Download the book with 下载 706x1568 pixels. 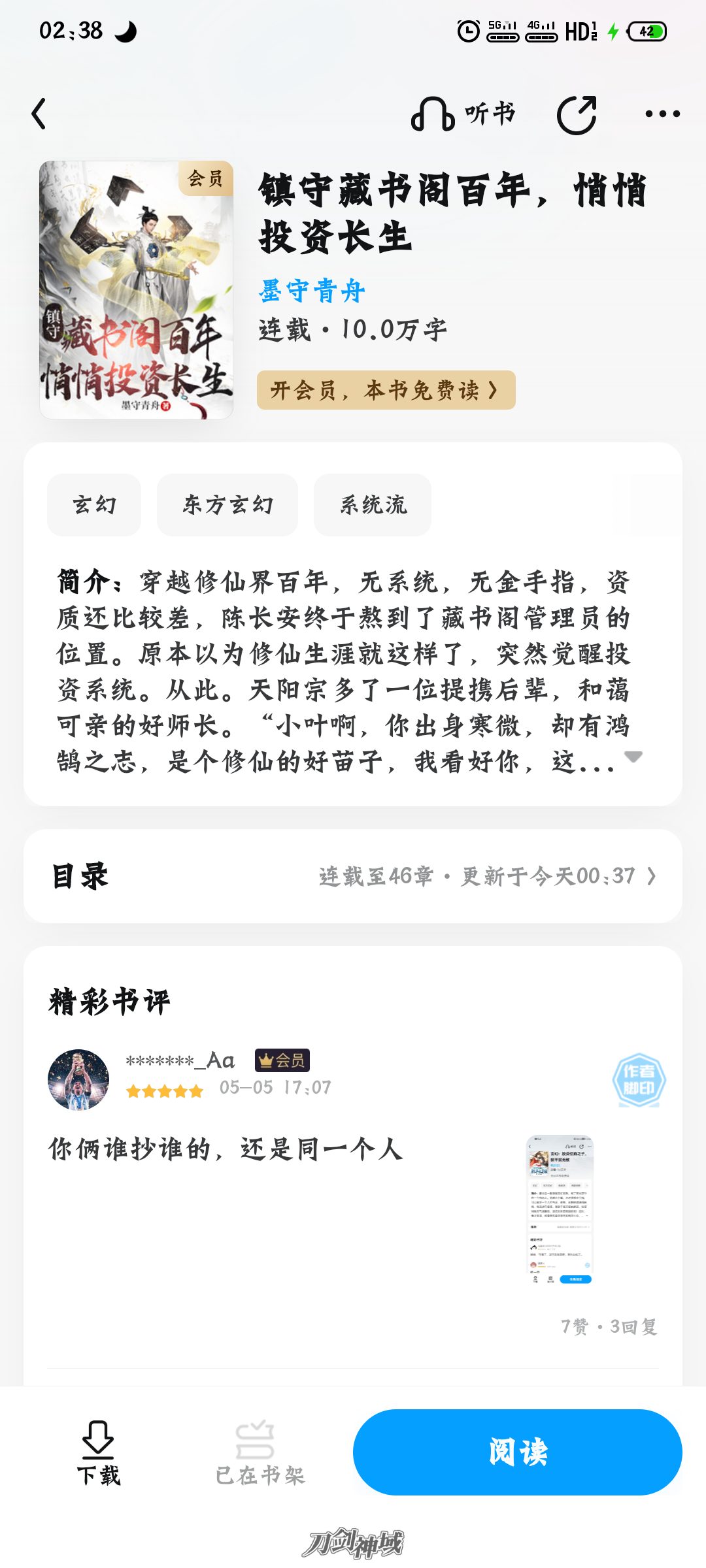pos(98,1453)
